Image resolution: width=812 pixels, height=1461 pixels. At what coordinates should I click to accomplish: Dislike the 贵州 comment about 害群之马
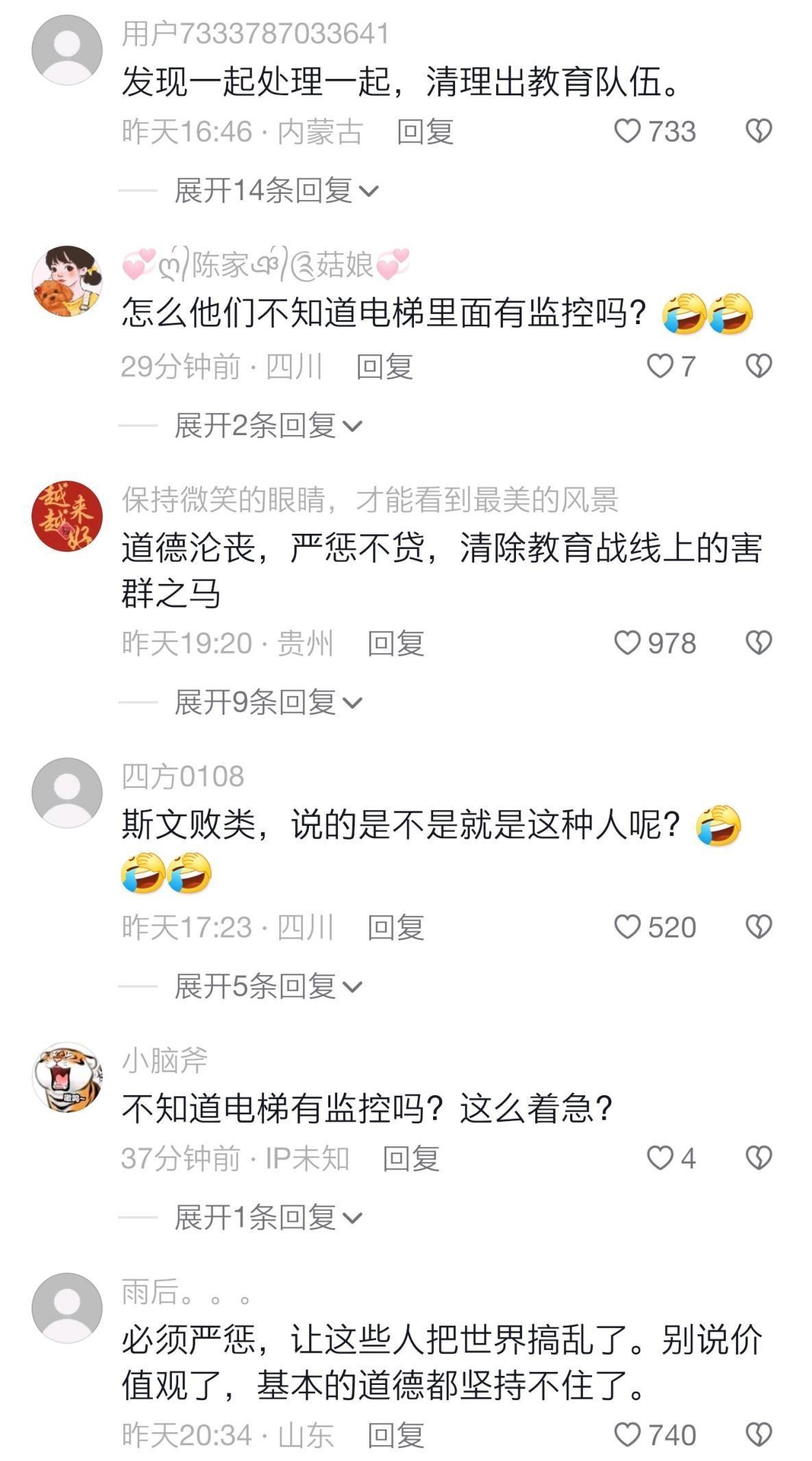coord(759,643)
